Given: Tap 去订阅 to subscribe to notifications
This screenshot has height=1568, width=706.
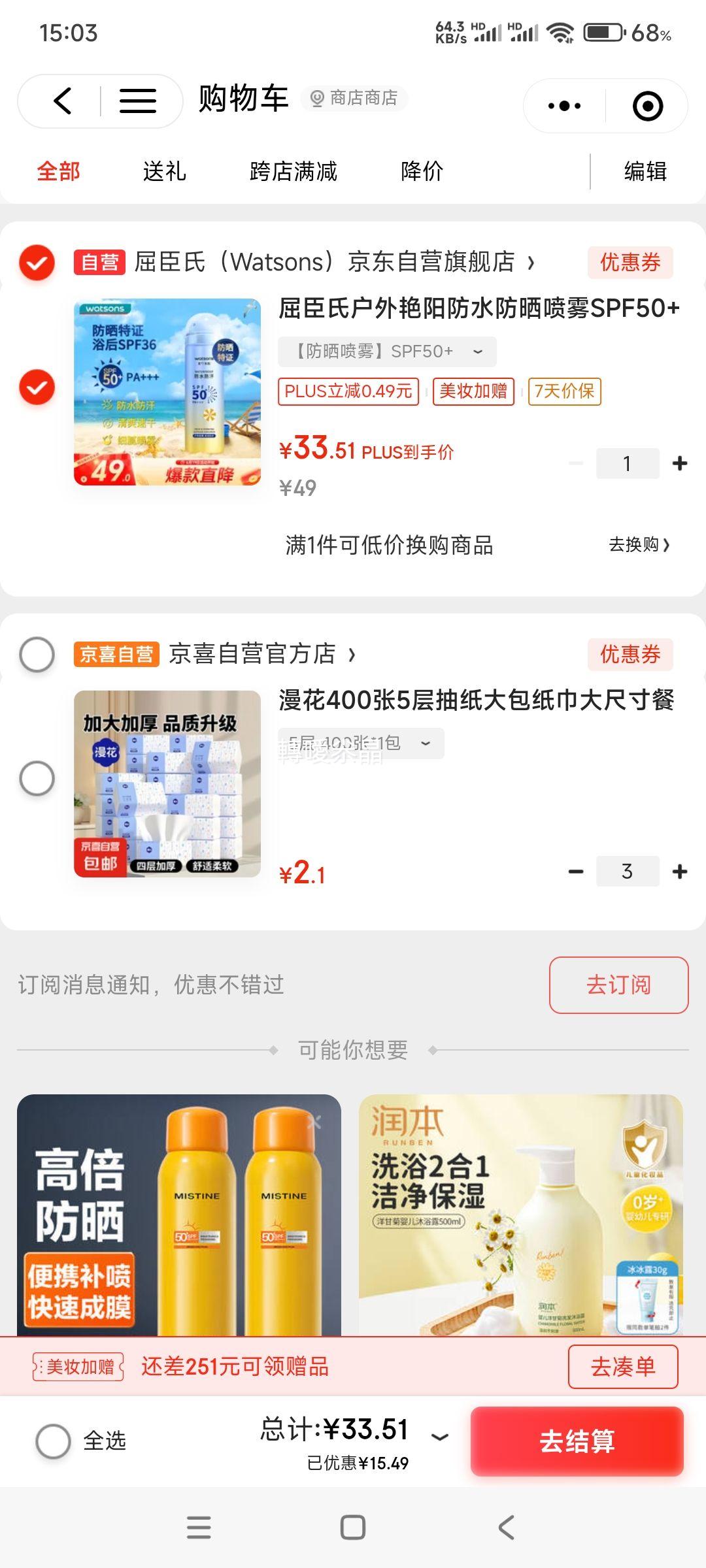Looking at the screenshot, I should coord(618,985).
